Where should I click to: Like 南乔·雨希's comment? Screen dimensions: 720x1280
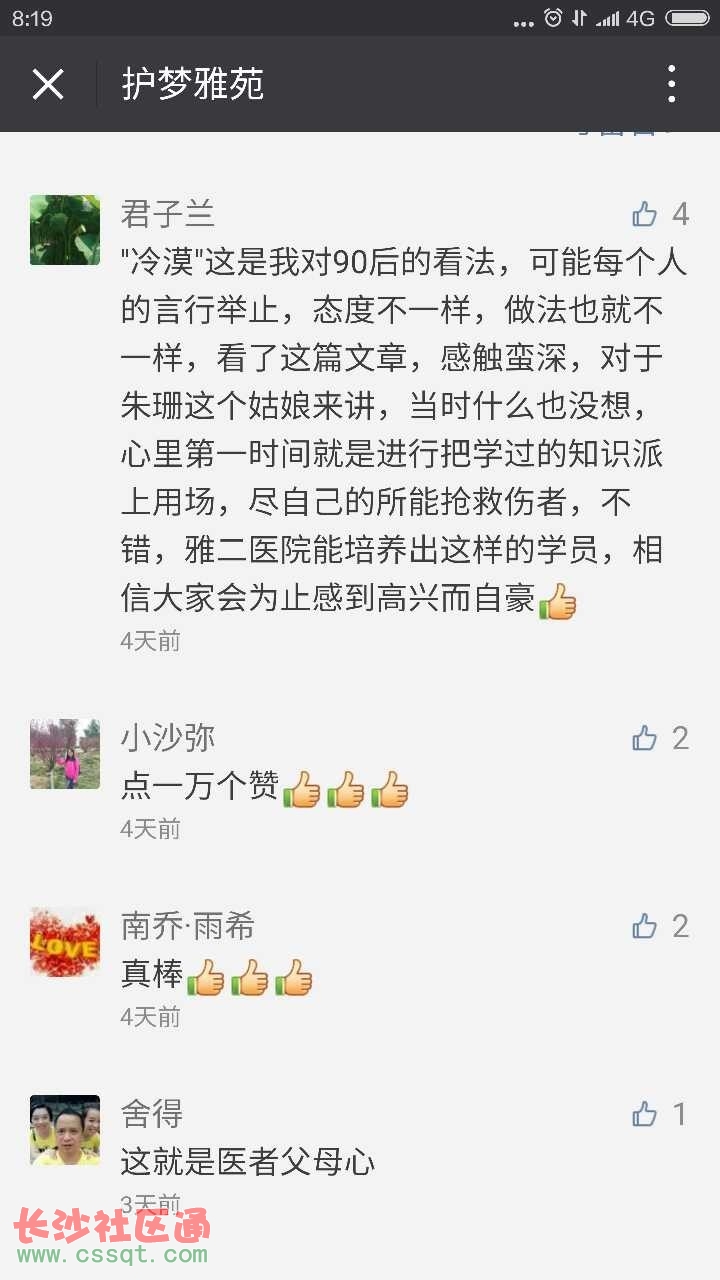pos(645,926)
